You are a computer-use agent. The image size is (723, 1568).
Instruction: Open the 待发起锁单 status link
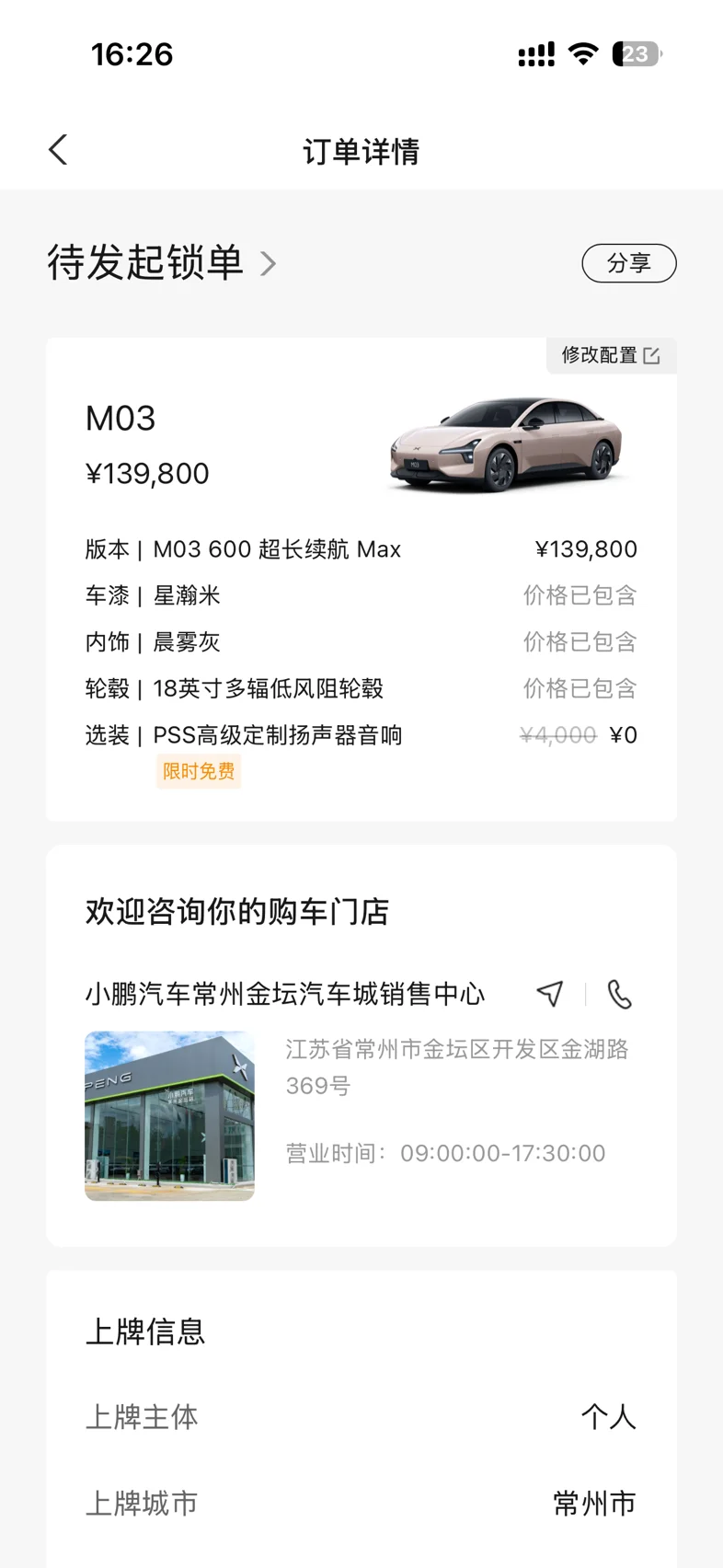point(162,263)
